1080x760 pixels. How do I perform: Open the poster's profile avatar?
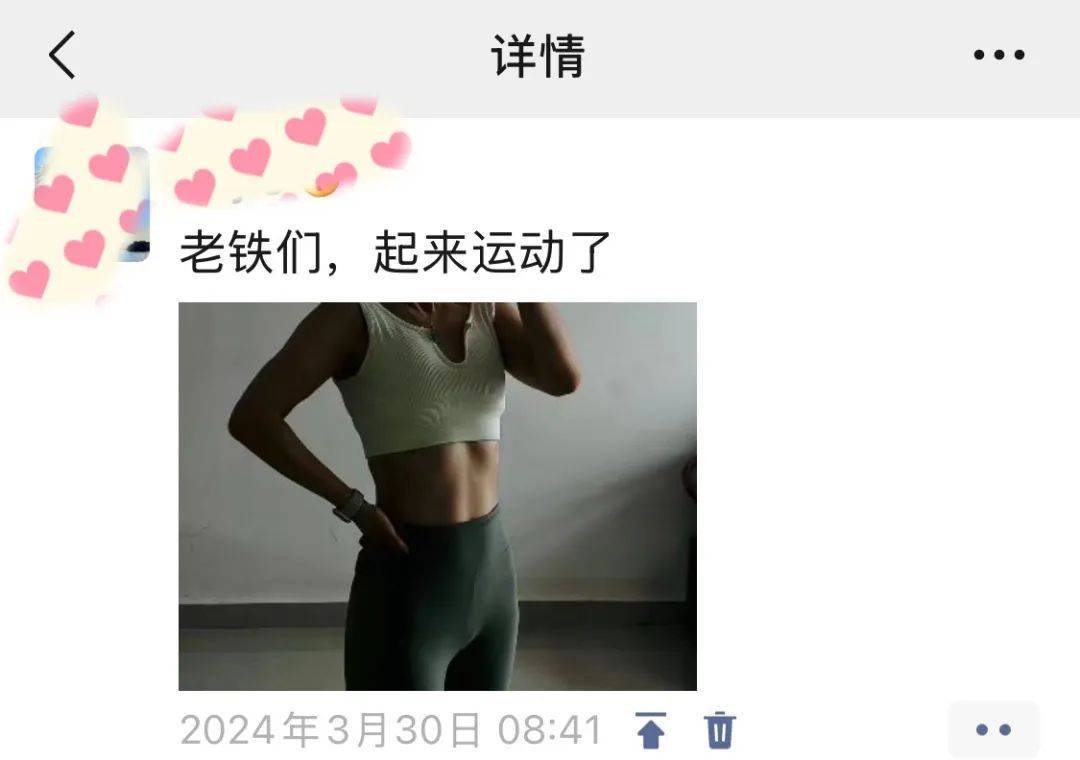(92, 204)
